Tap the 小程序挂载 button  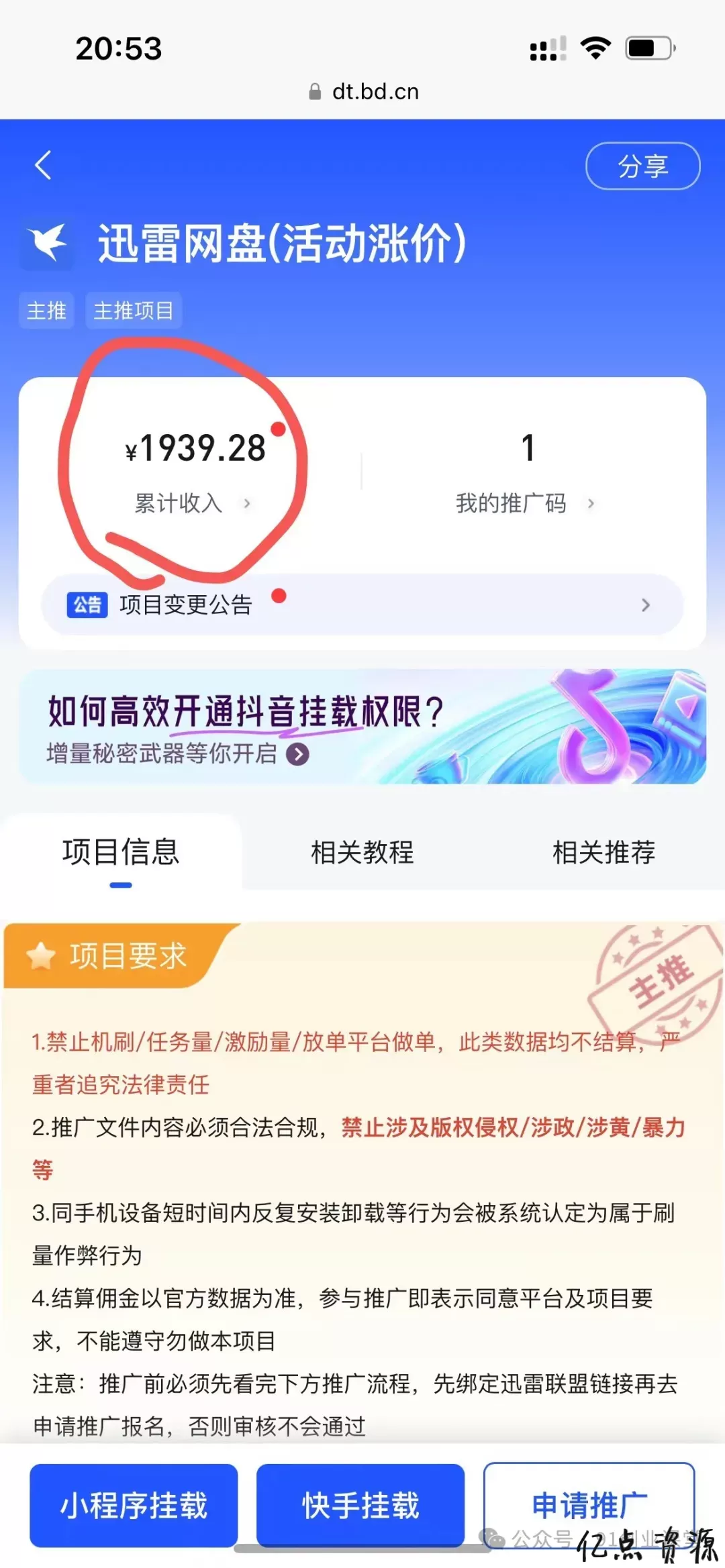[x=134, y=1505]
